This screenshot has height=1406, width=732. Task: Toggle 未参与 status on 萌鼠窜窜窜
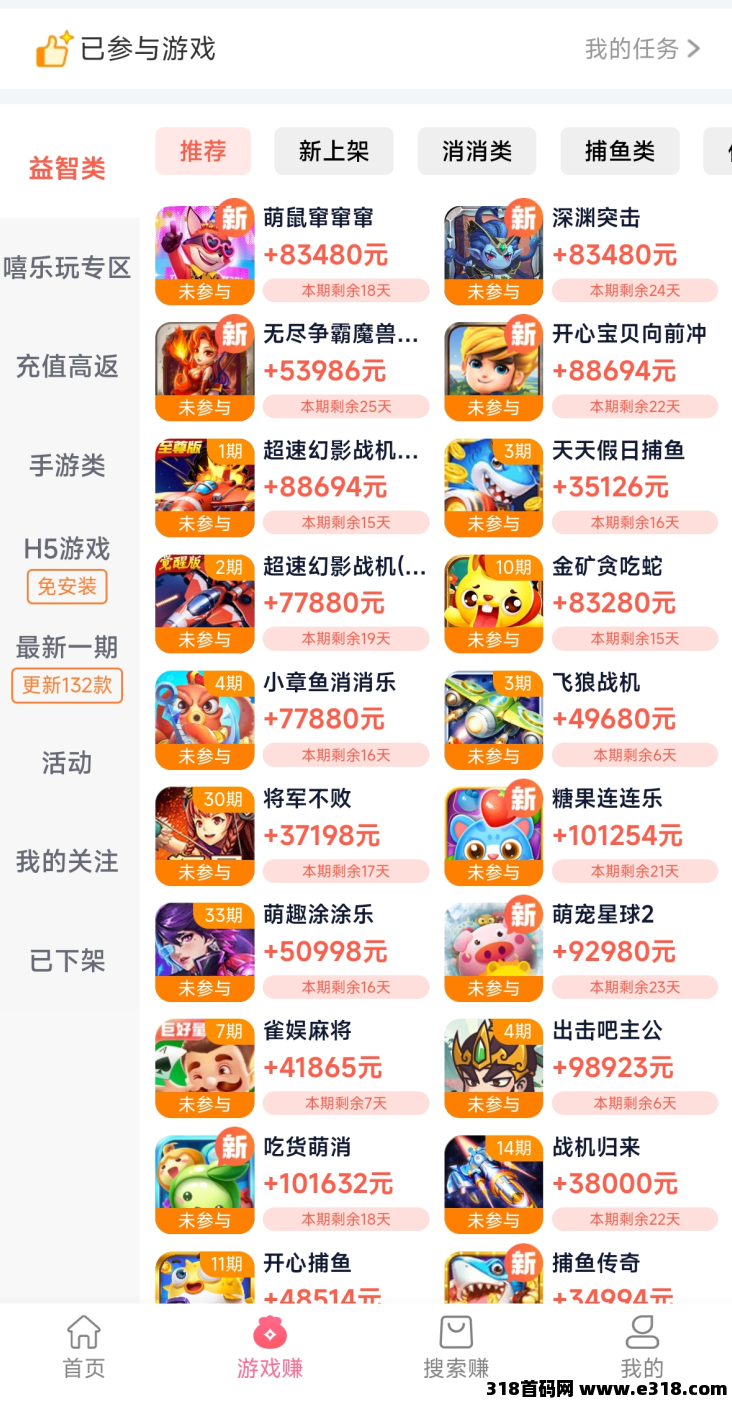(x=204, y=292)
